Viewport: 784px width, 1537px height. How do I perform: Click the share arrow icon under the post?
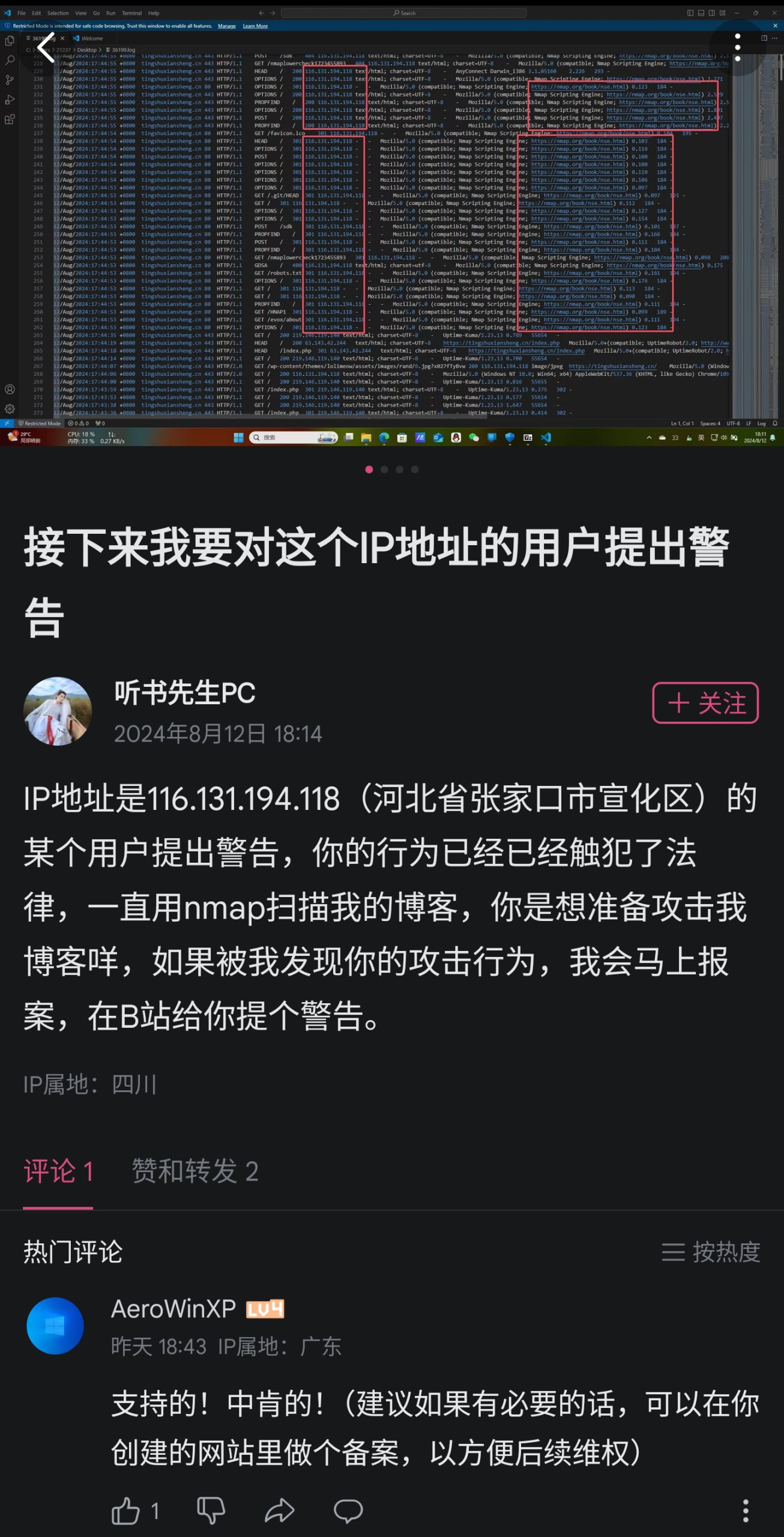(x=279, y=1511)
